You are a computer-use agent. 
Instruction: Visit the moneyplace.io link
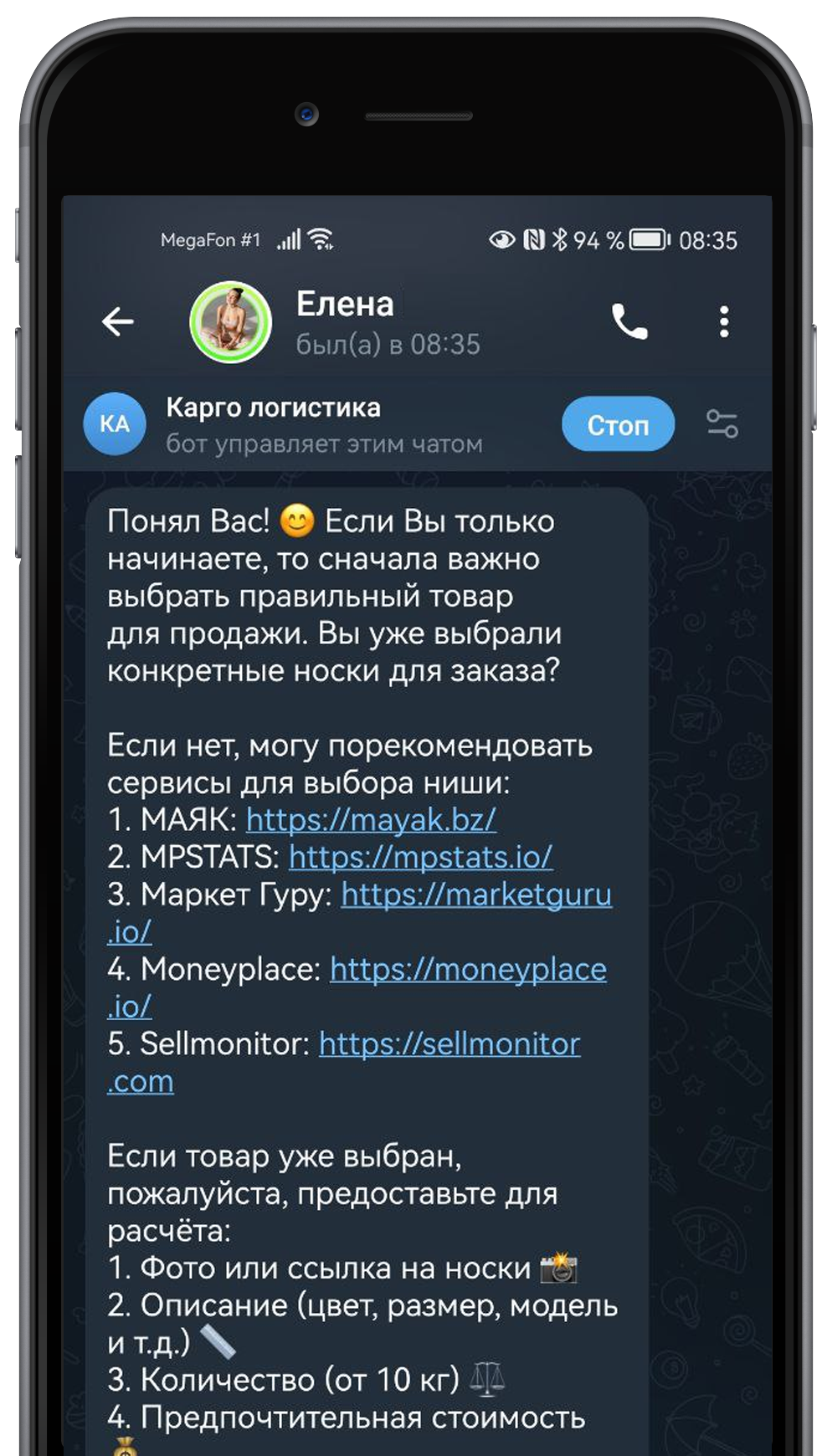pos(468,970)
